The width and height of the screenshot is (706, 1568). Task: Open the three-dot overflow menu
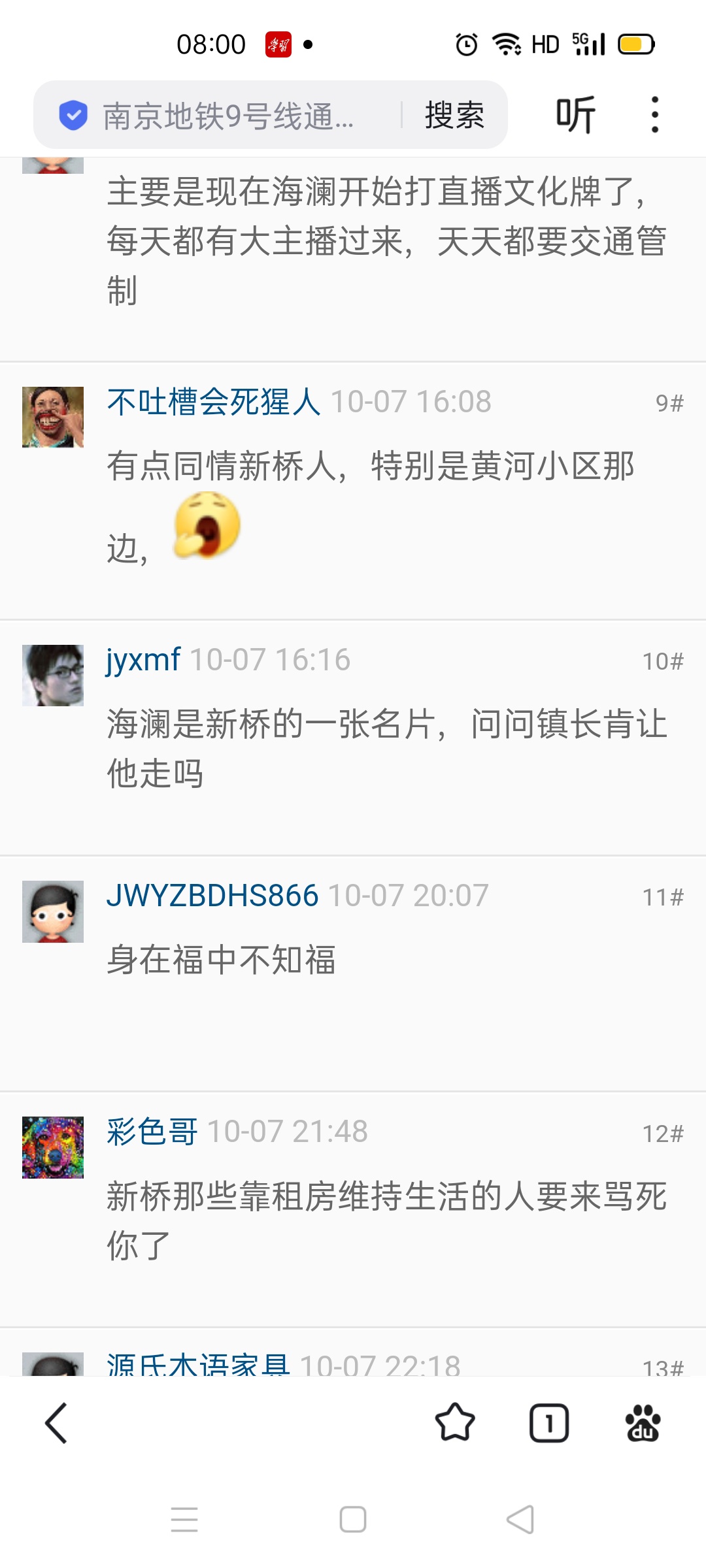coord(654,115)
